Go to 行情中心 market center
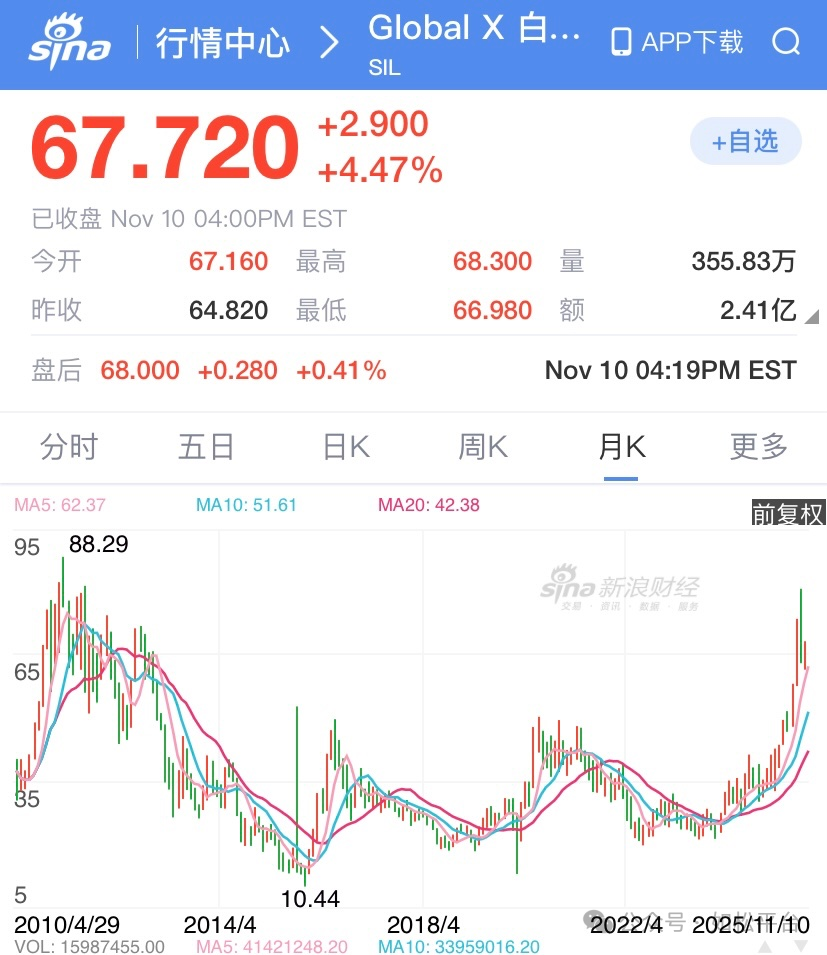Viewport: 827px width, 955px height. (222, 43)
